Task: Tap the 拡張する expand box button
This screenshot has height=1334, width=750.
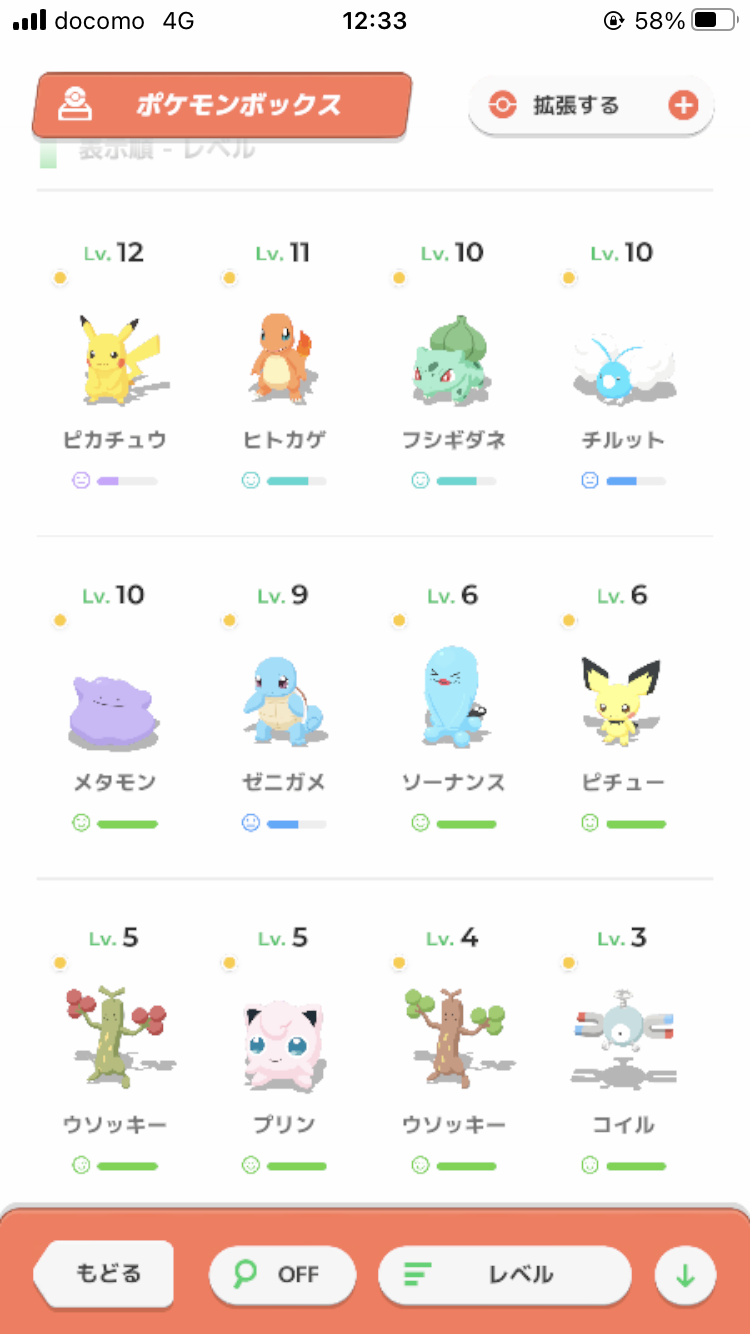Action: point(590,105)
